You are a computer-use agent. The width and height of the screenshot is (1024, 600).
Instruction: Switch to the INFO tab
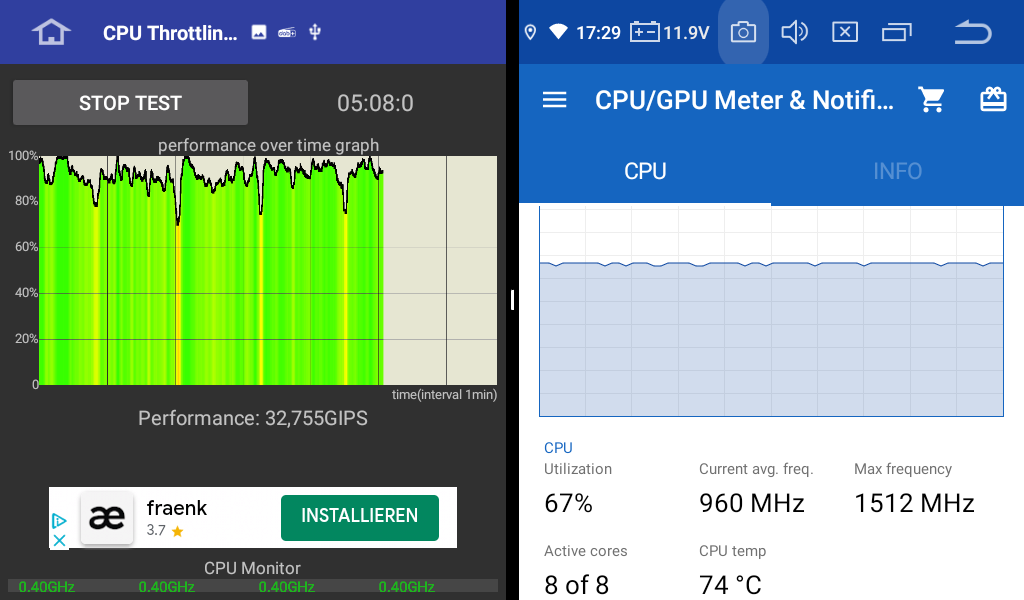click(897, 171)
